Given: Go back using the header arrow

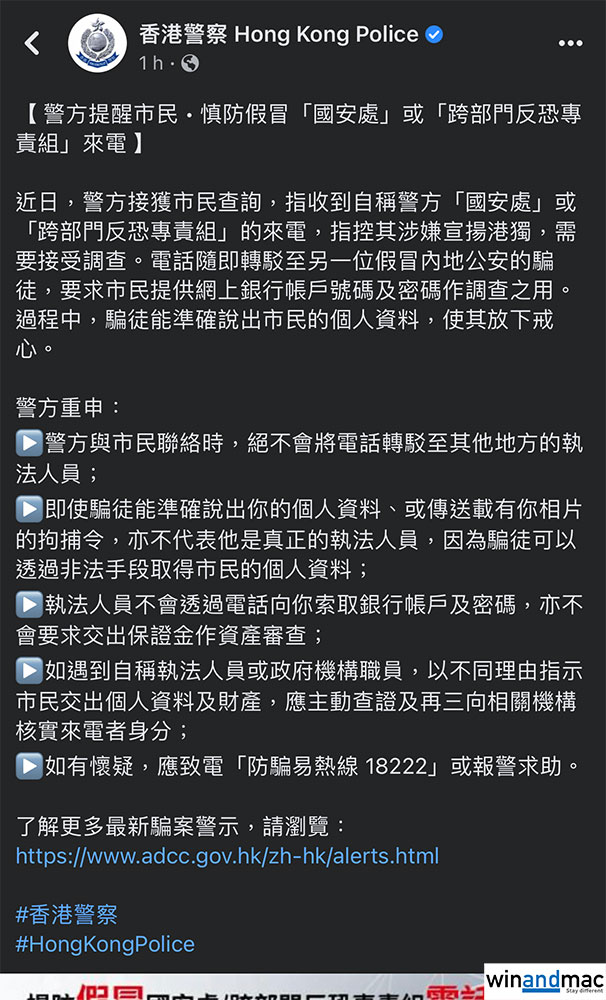Looking at the screenshot, I should pyautogui.click(x=32, y=43).
